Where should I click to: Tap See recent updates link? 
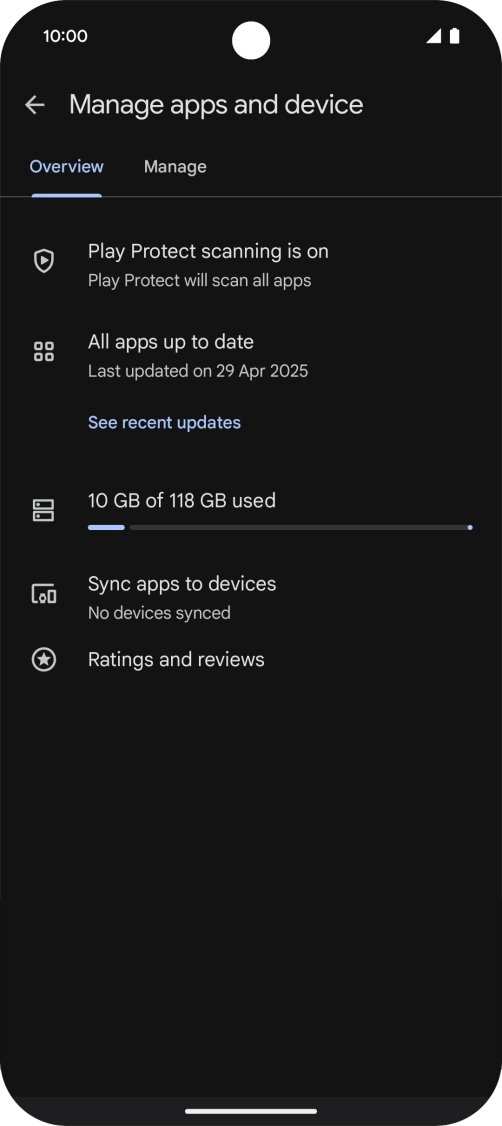point(164,422)
